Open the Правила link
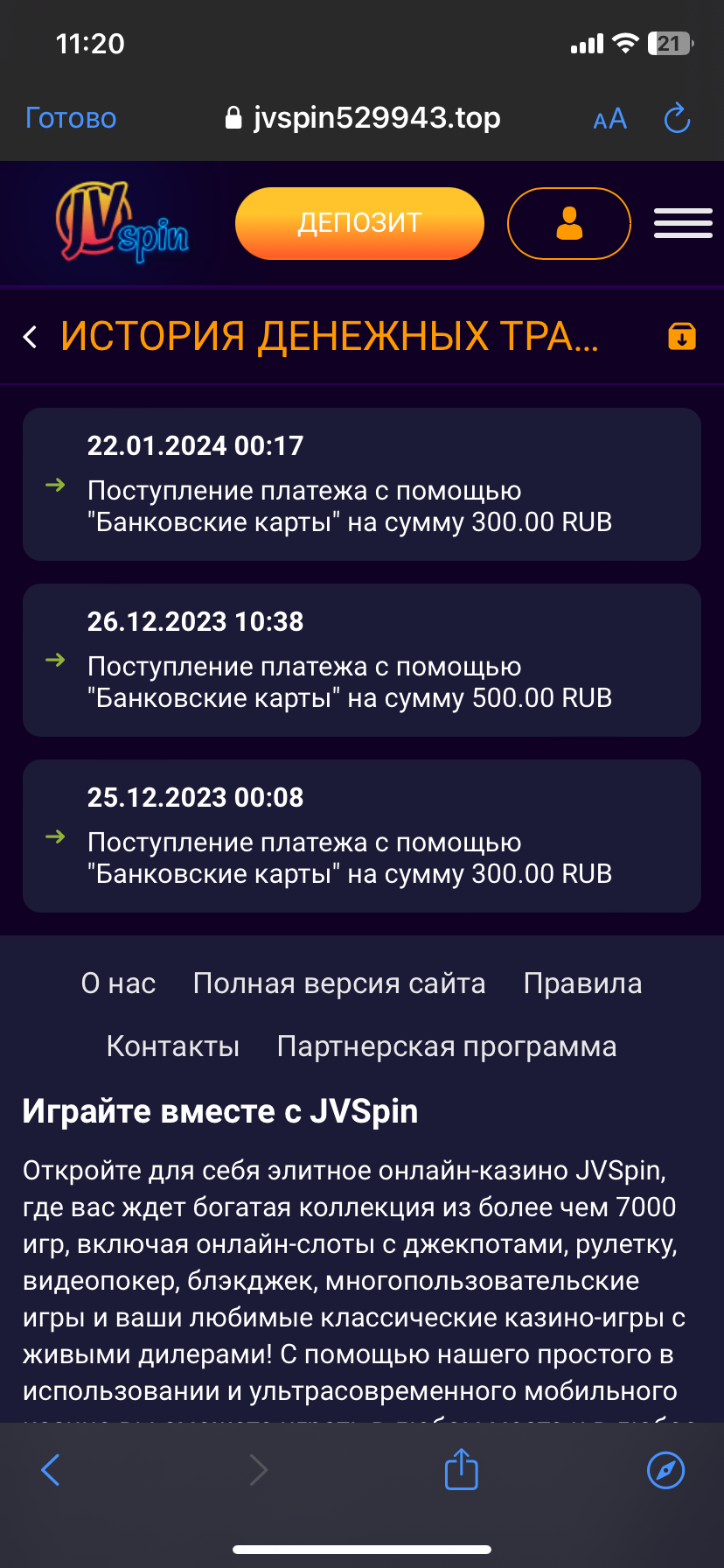724x1568 pixels. point(582,983)
